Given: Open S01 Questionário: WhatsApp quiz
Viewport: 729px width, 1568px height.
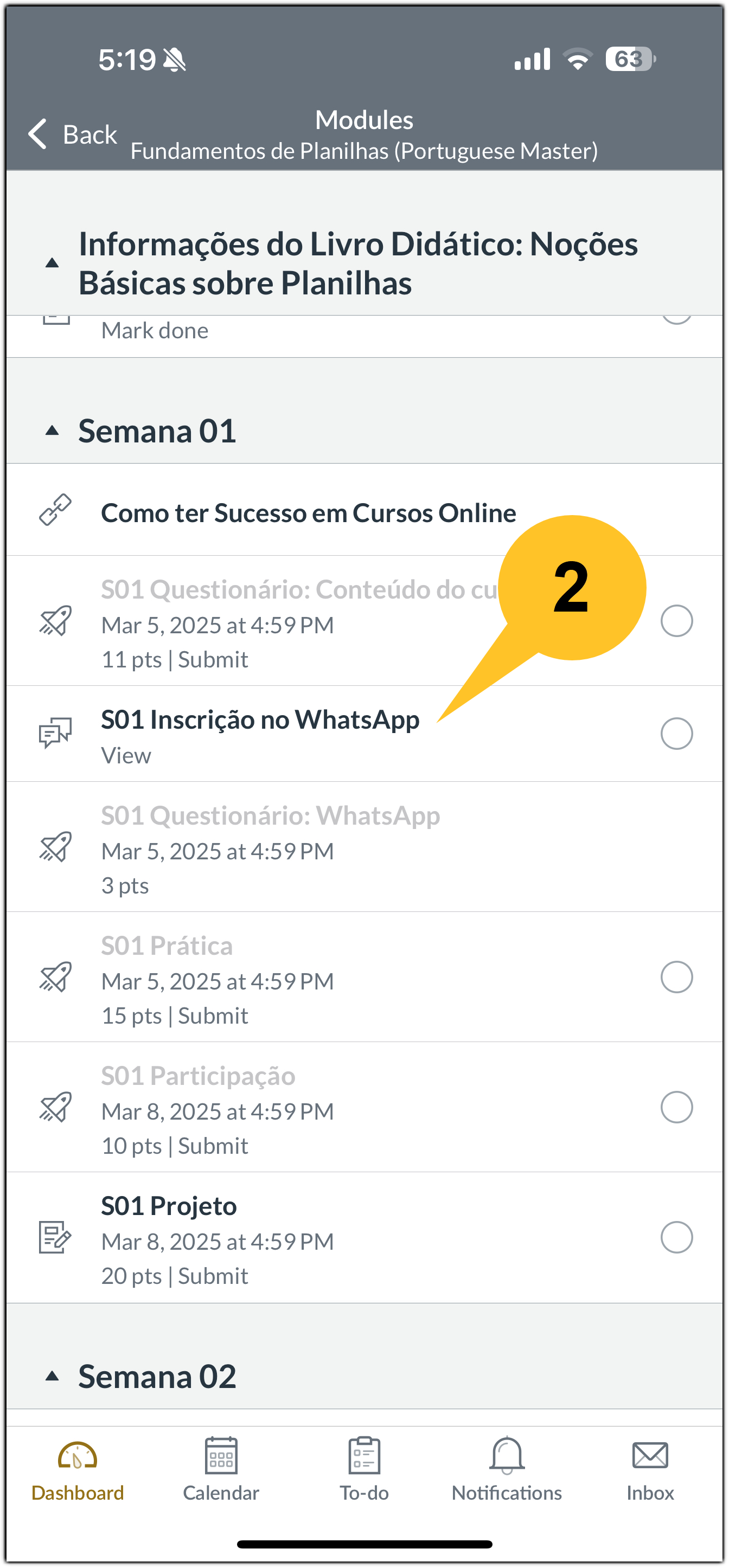Looking at the screenshot, I should coord(364,847).
